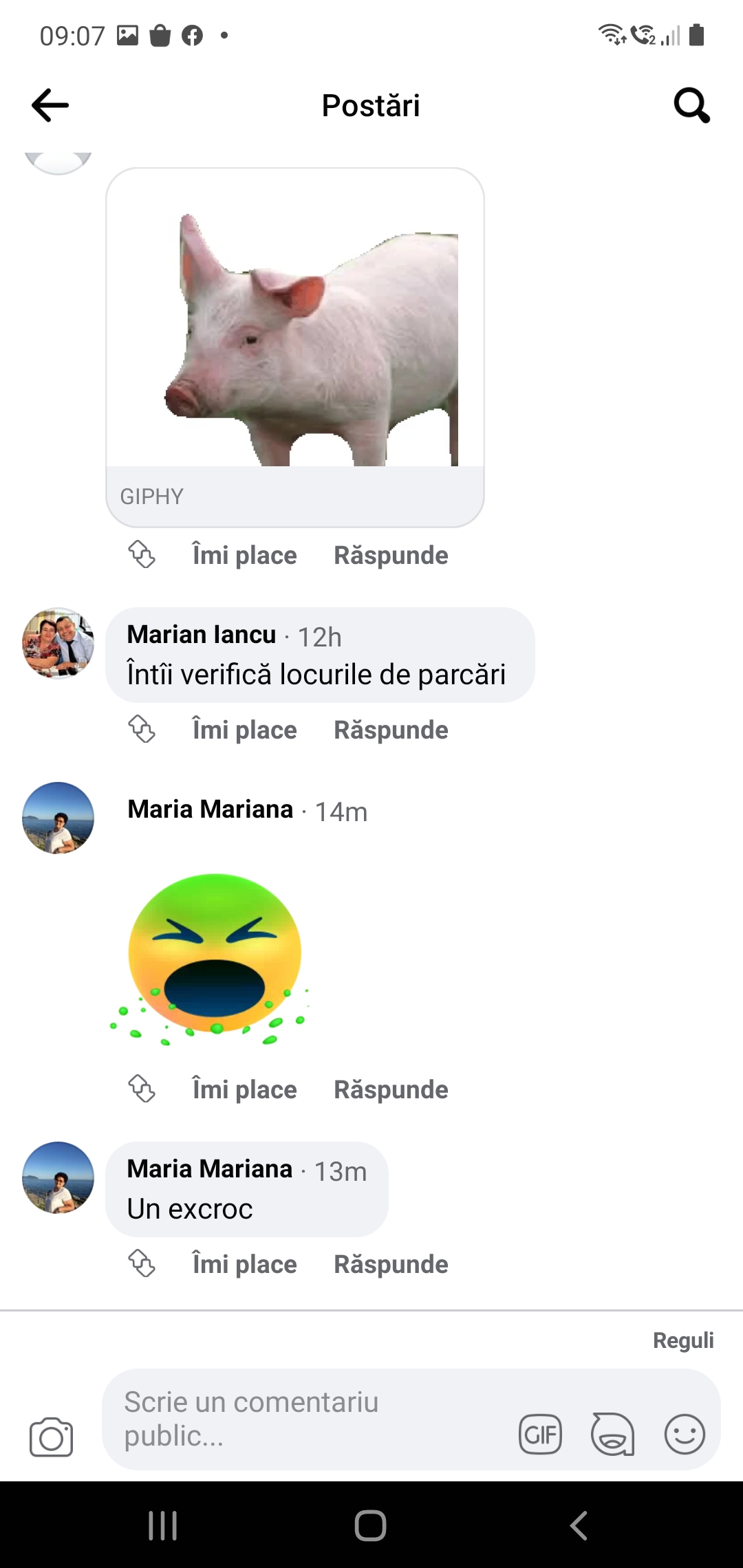Reply to the "Un excroc" comment

[x=391, y=1264]
